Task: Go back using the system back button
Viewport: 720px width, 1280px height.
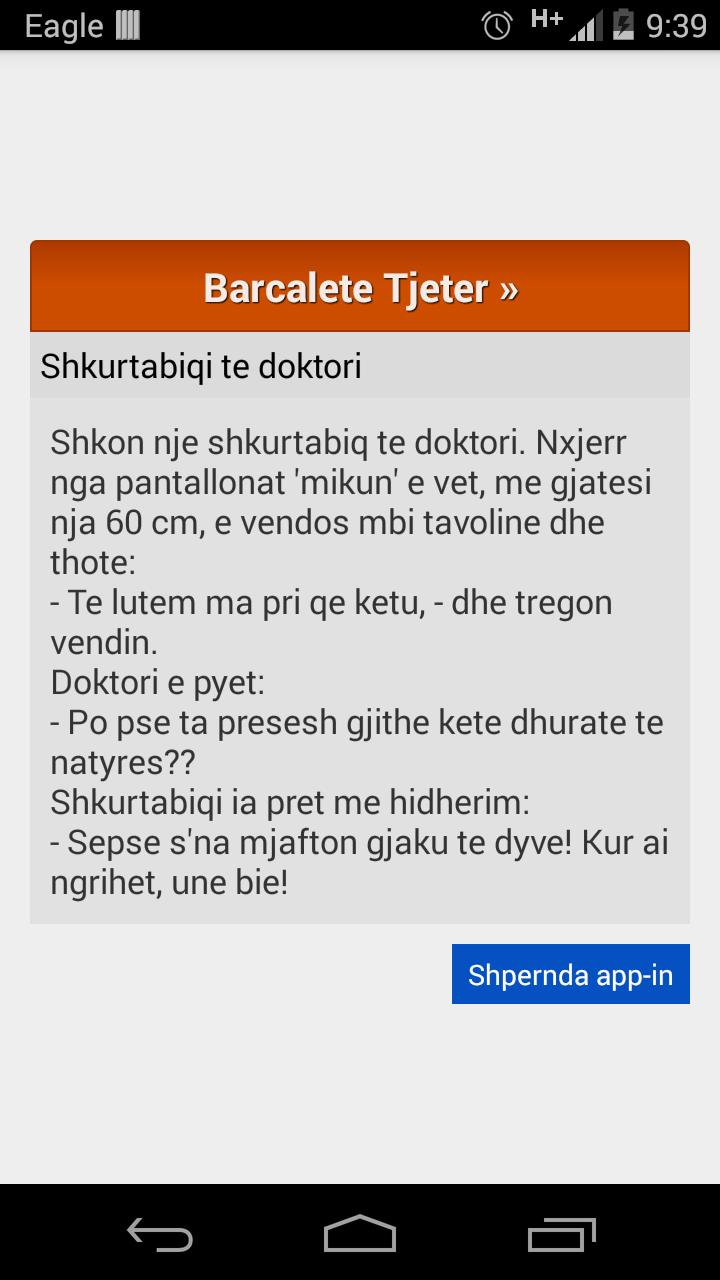Action: (x=160, y=1233)
